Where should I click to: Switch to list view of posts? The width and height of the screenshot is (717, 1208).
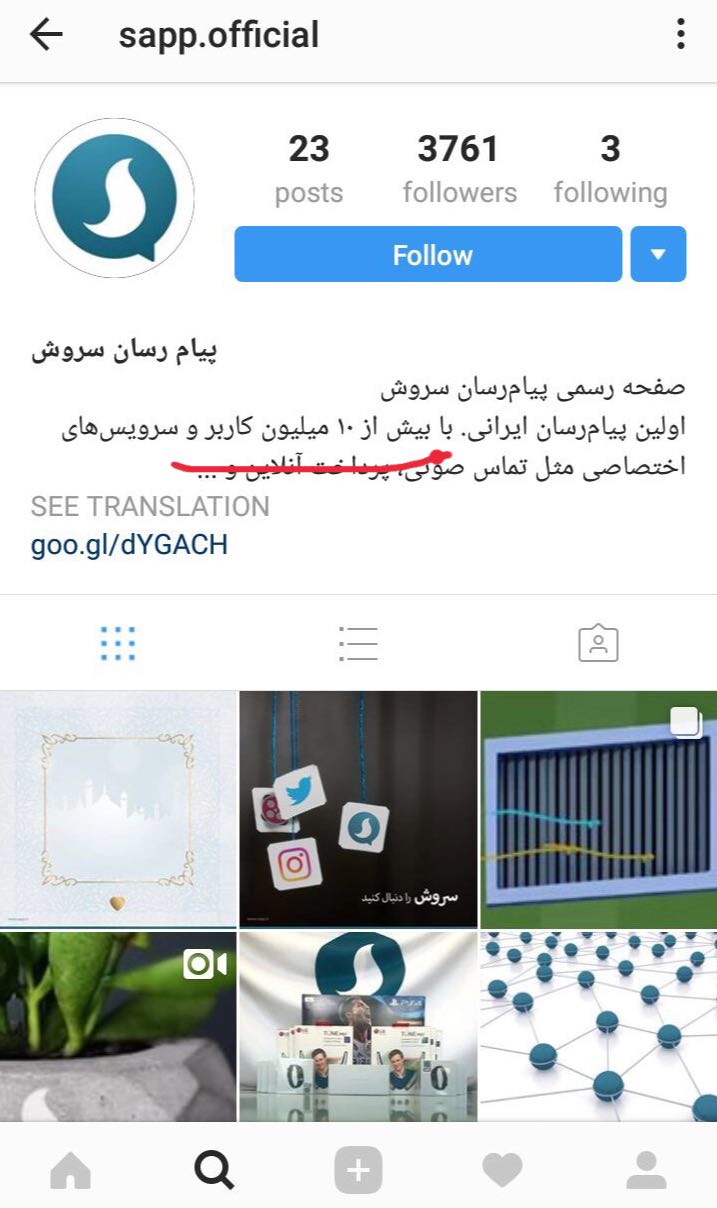pyautogui.click(x=358, y=644)
